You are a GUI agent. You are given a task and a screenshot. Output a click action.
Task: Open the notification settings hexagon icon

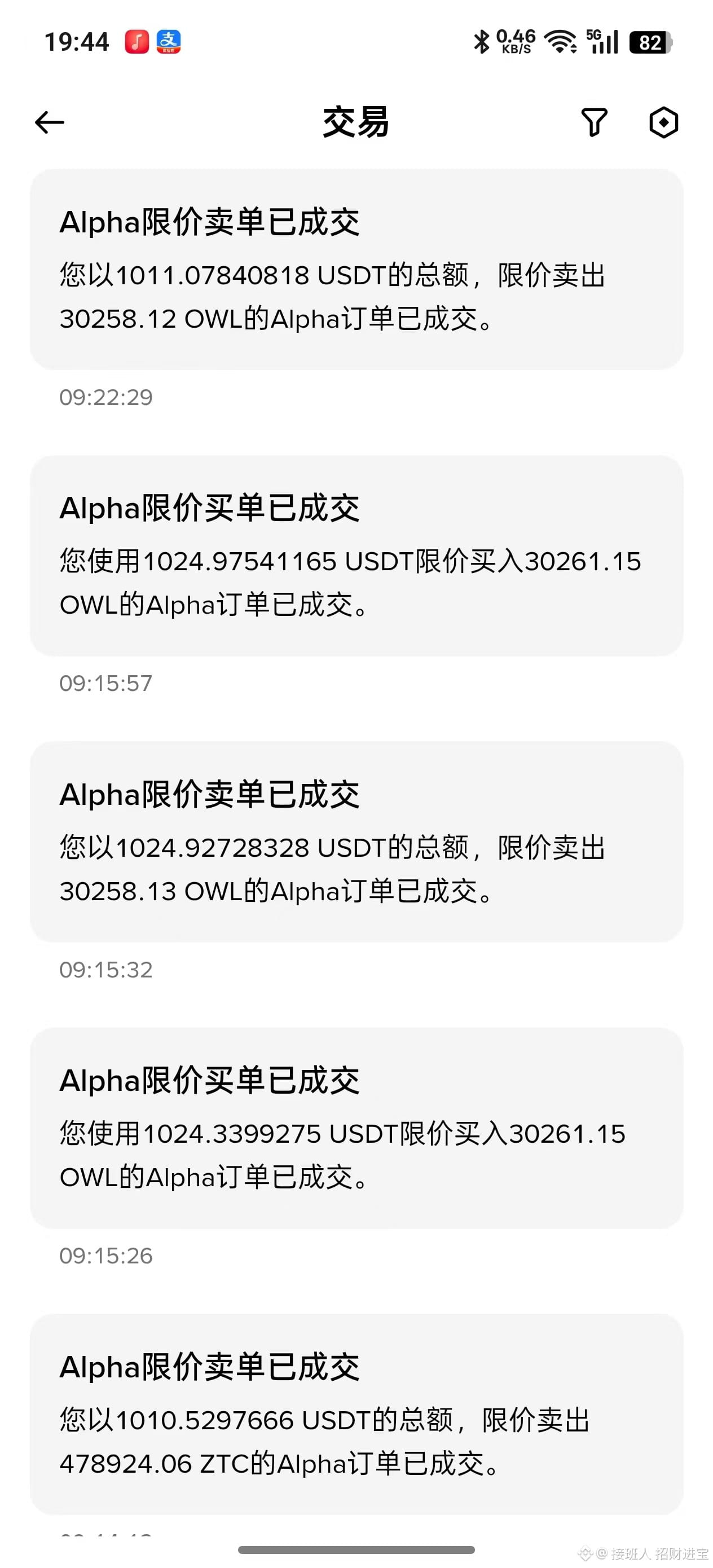[x=663, y=122]
